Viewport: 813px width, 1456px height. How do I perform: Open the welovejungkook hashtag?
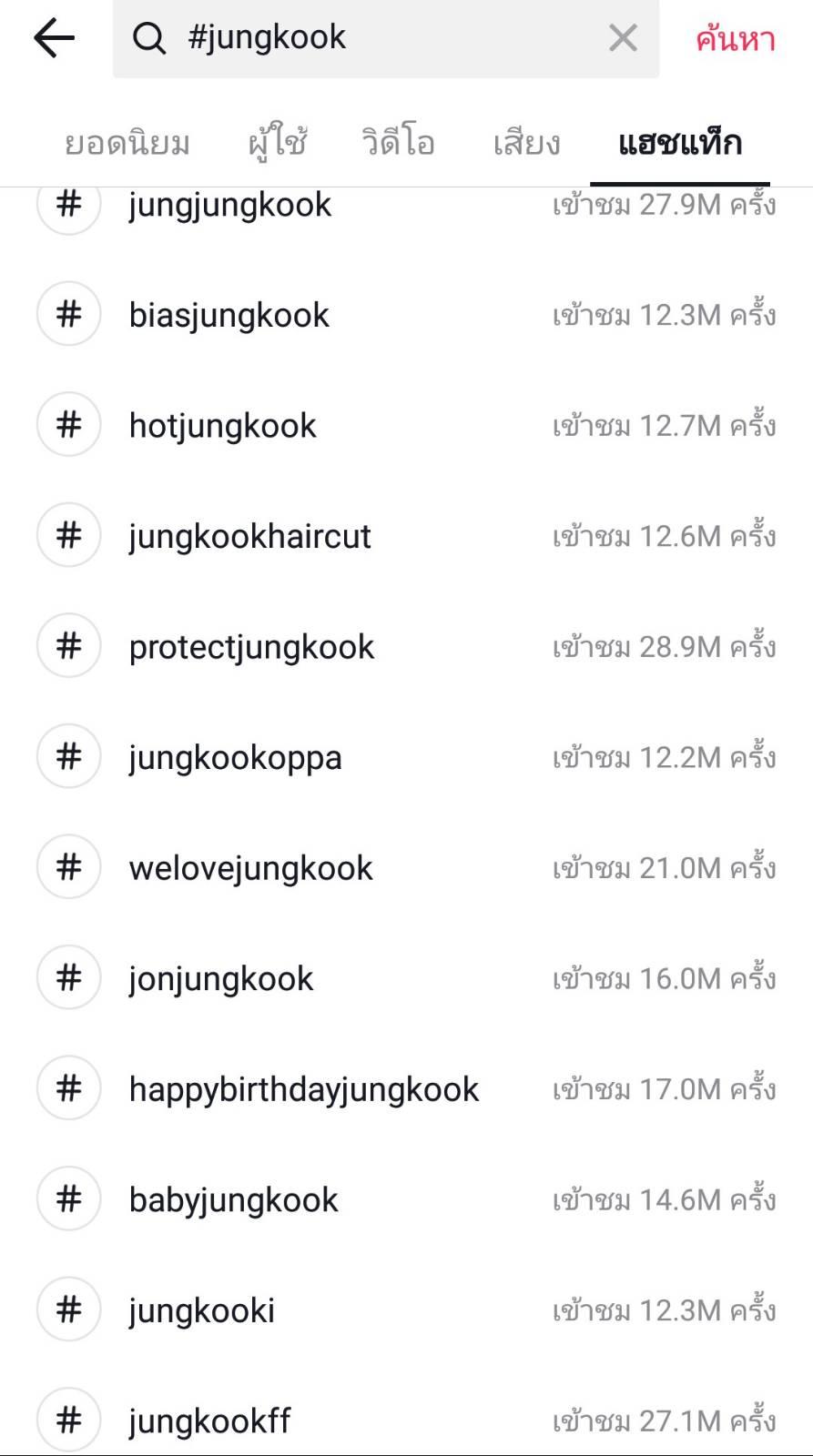point(251,868)
